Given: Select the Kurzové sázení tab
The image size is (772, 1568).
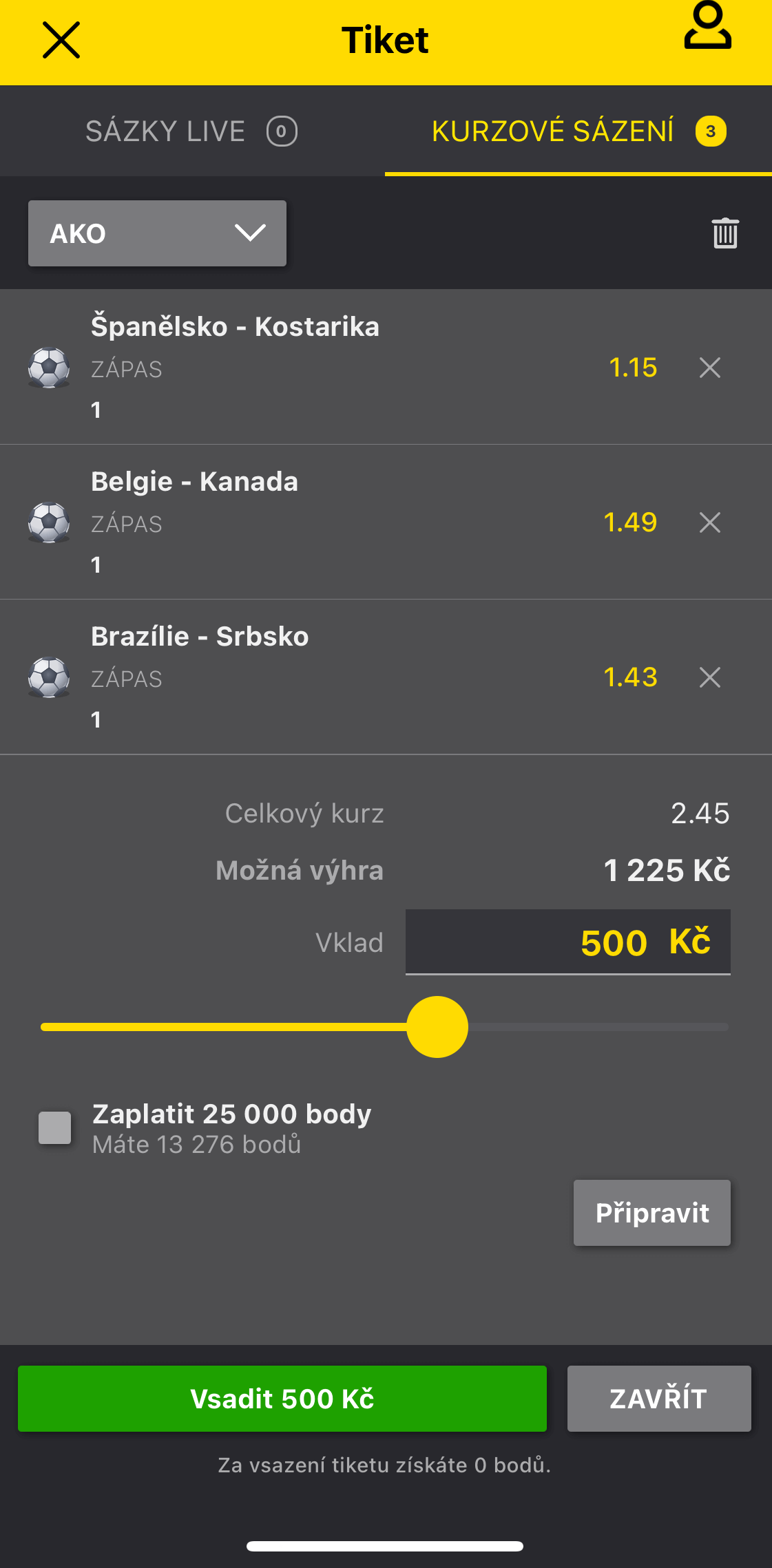Looking at the screenshot, I should click(578, 131).
